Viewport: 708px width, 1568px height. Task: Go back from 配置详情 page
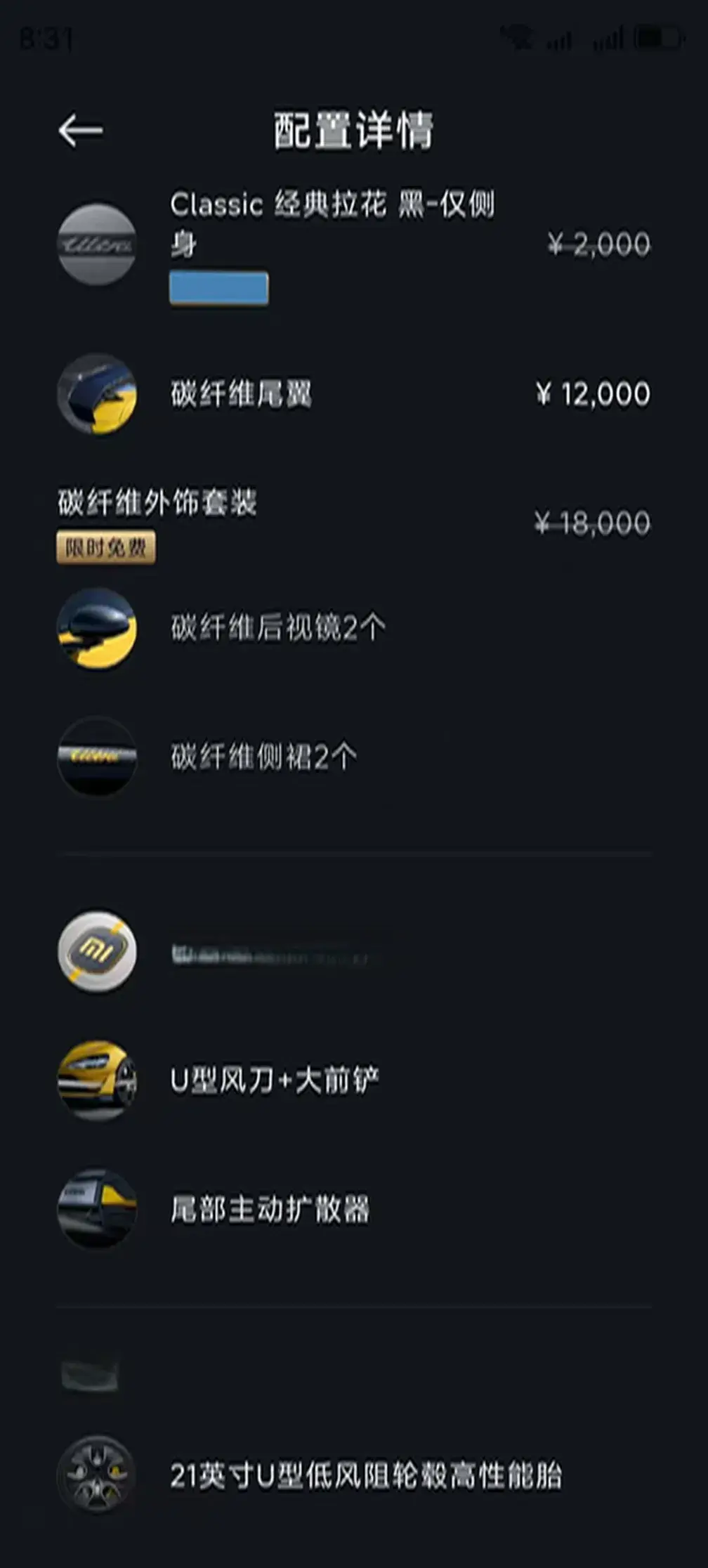tap(80, 130)
